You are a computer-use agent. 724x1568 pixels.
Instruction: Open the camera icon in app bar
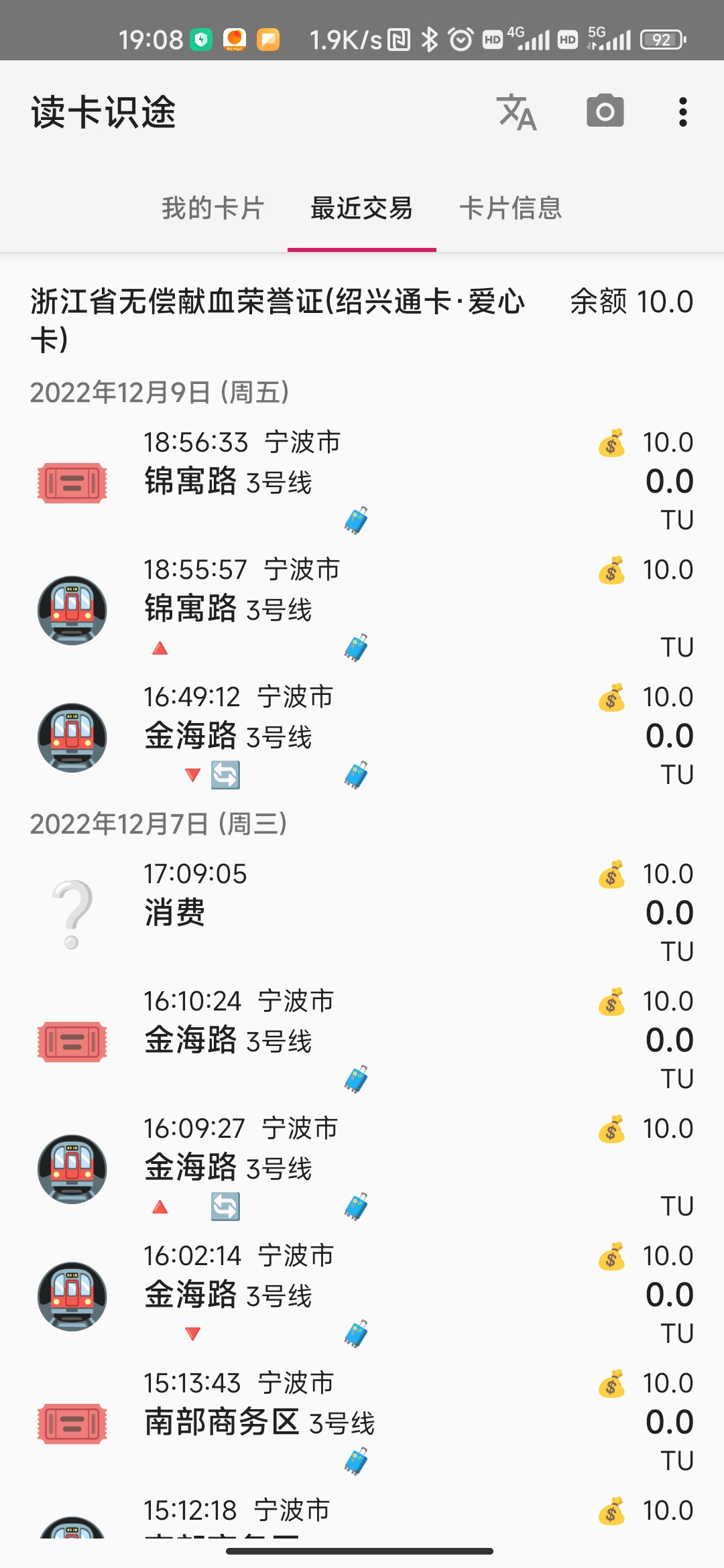(x=605, y=112)
